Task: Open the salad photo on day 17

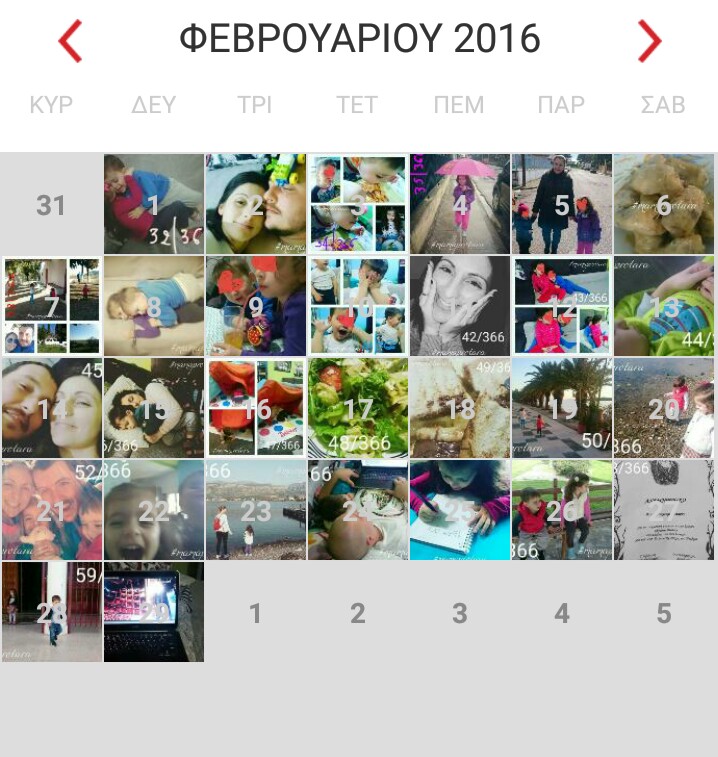Action: coord(357,408)
